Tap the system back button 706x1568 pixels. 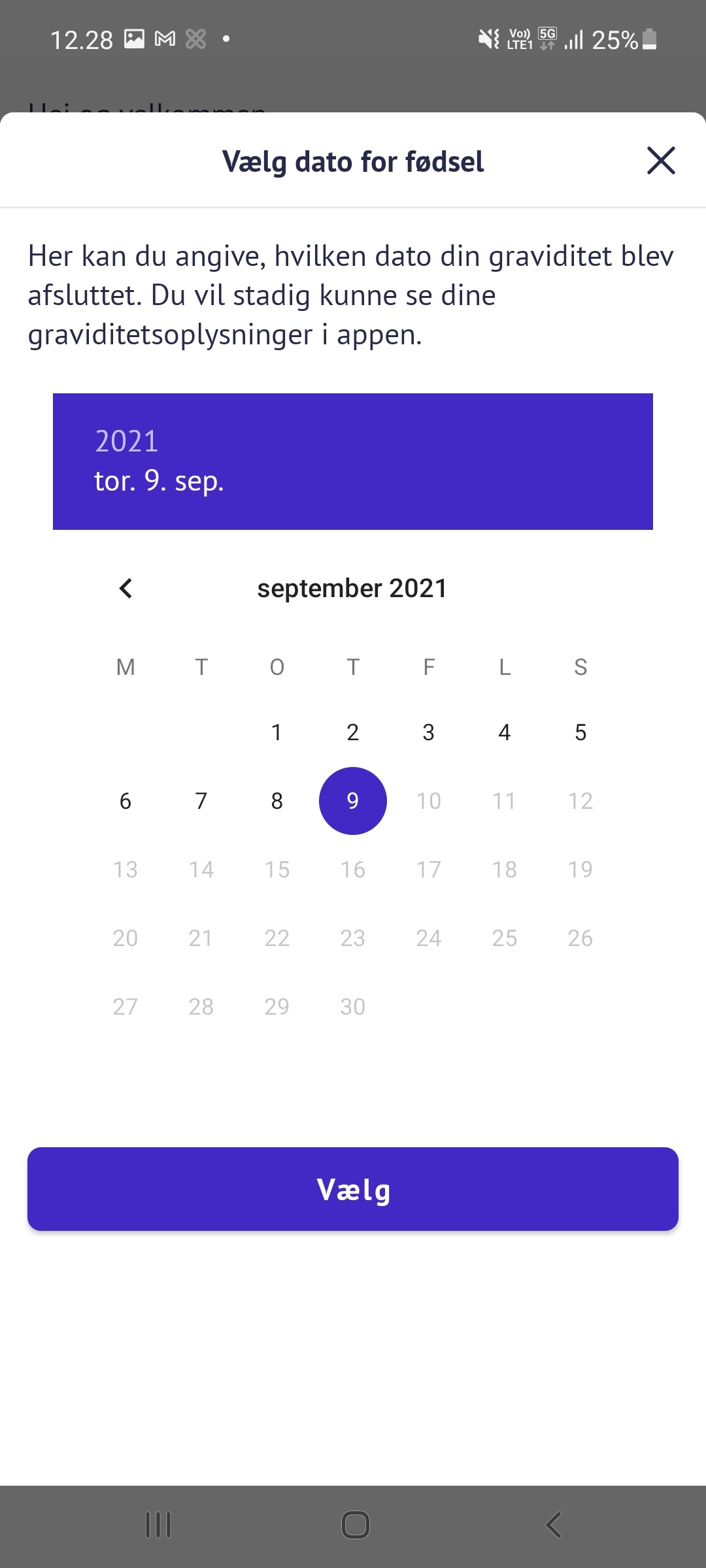(x=553, y=1526)
